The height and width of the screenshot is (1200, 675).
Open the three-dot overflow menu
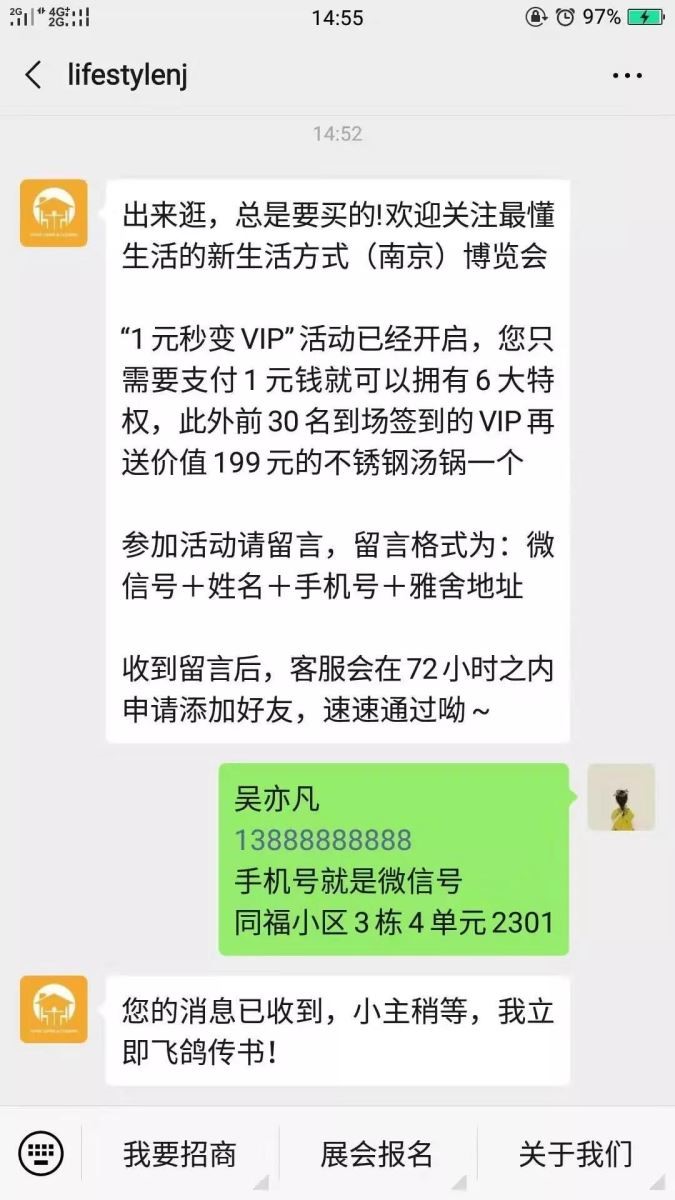pyautogui.click(x=627, y=75)
